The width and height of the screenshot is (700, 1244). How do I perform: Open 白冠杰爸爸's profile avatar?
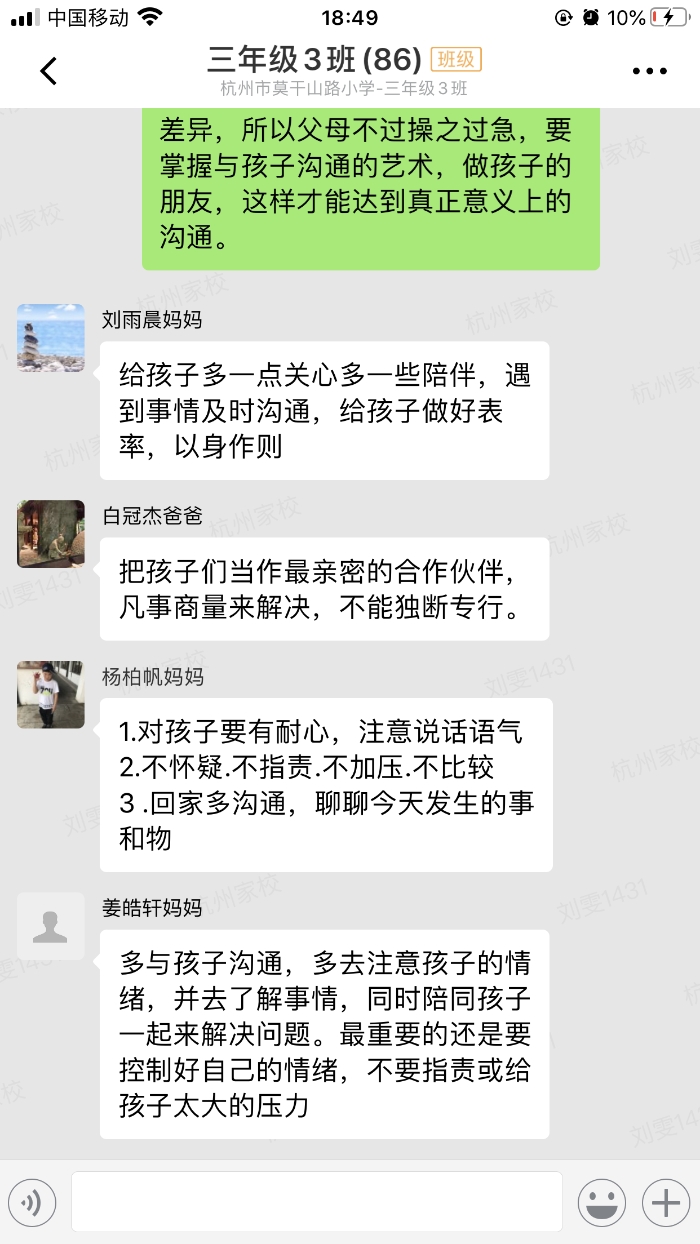point(51,534)
